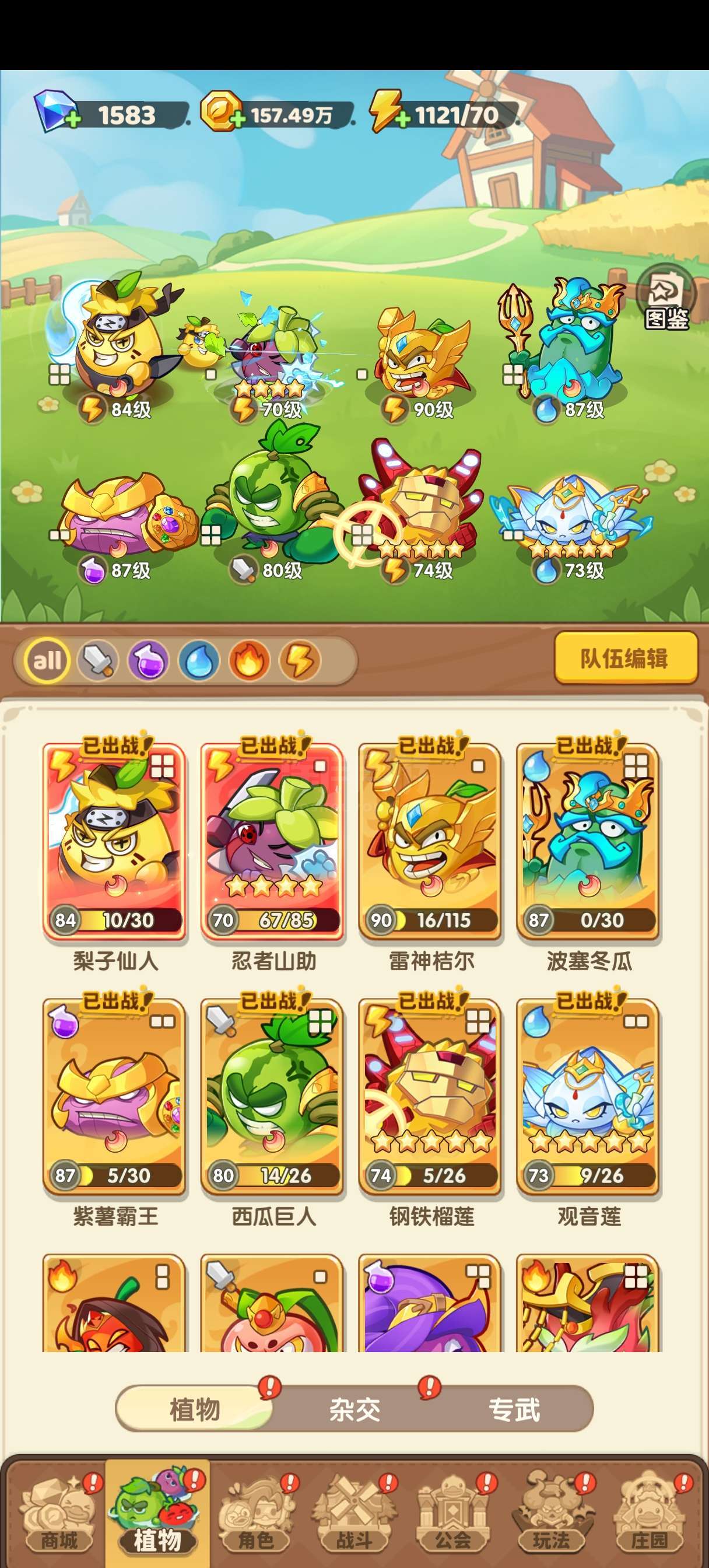Open the 观音莲 plant card

tap(588, 1096)
